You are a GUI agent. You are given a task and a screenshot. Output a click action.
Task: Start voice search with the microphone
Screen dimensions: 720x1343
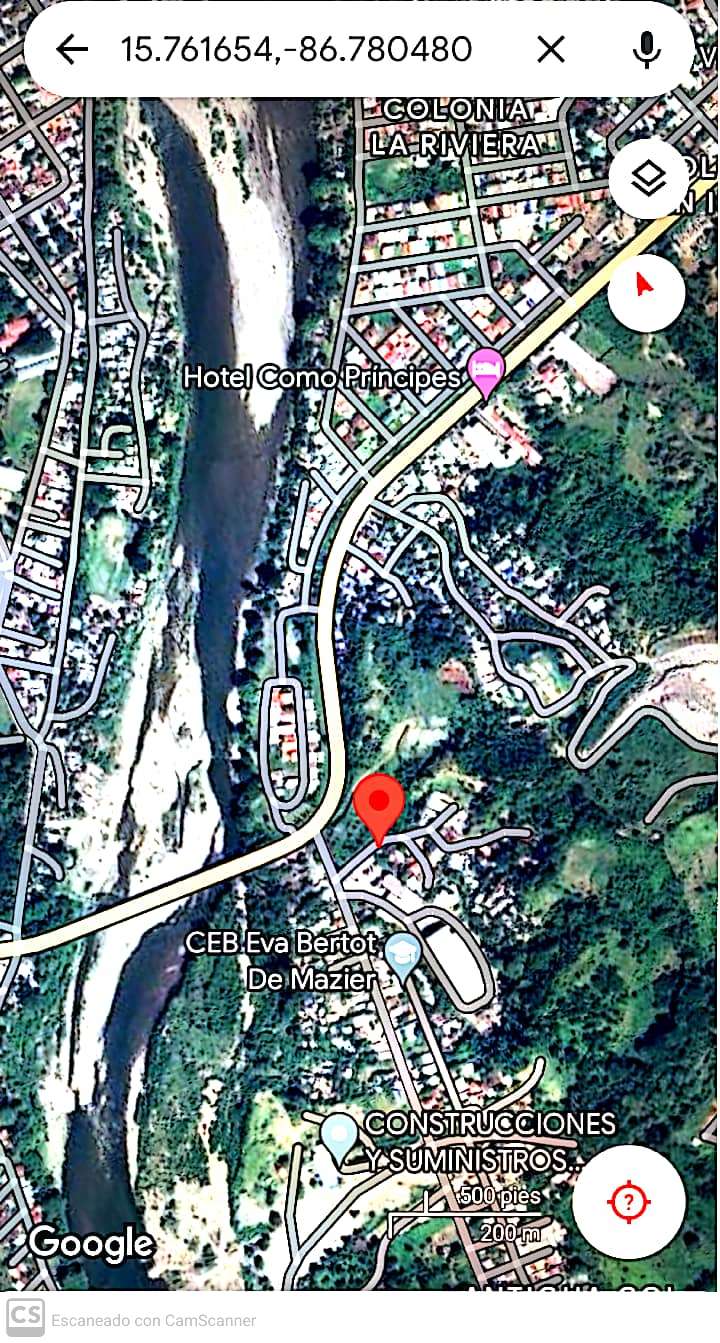(647, 49)
